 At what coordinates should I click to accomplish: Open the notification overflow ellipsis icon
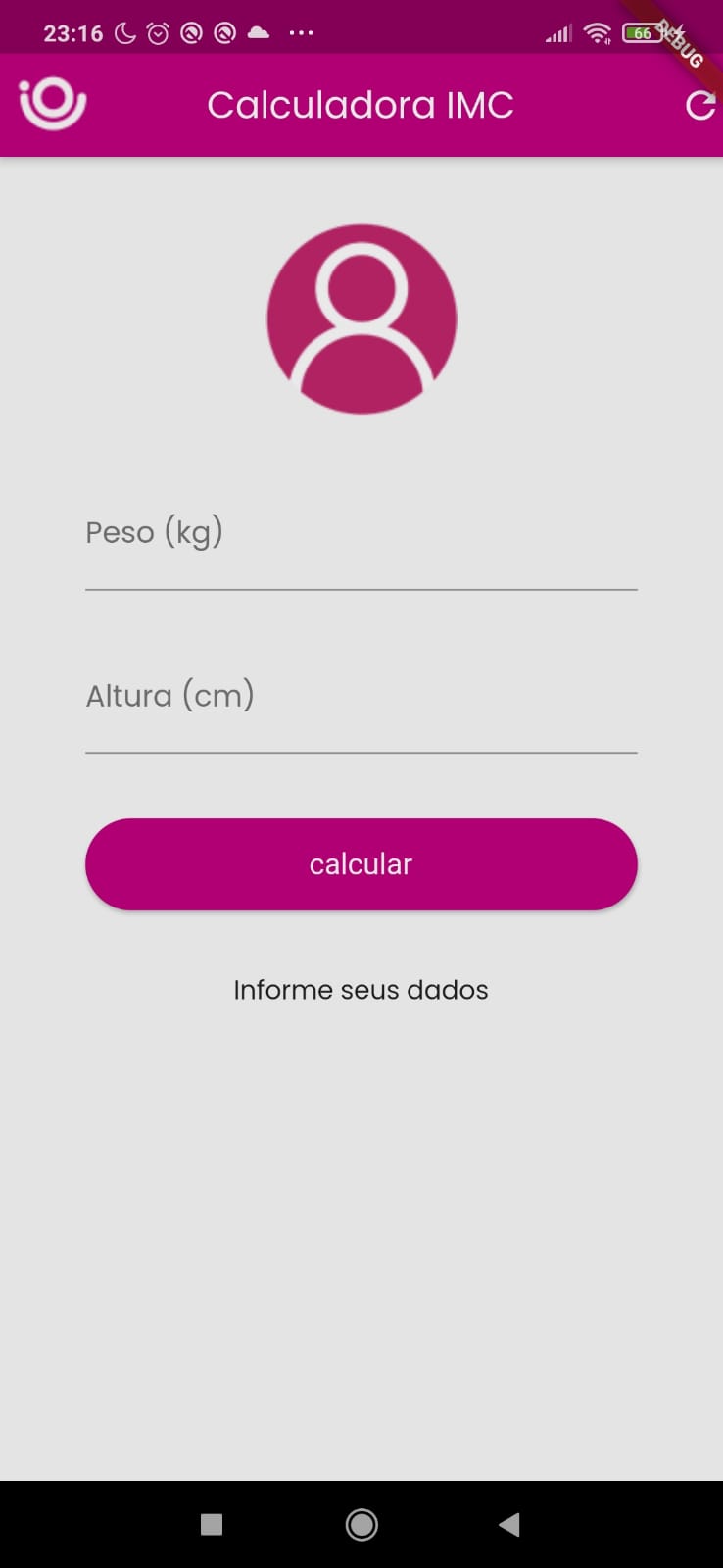[x=301, y=32]
